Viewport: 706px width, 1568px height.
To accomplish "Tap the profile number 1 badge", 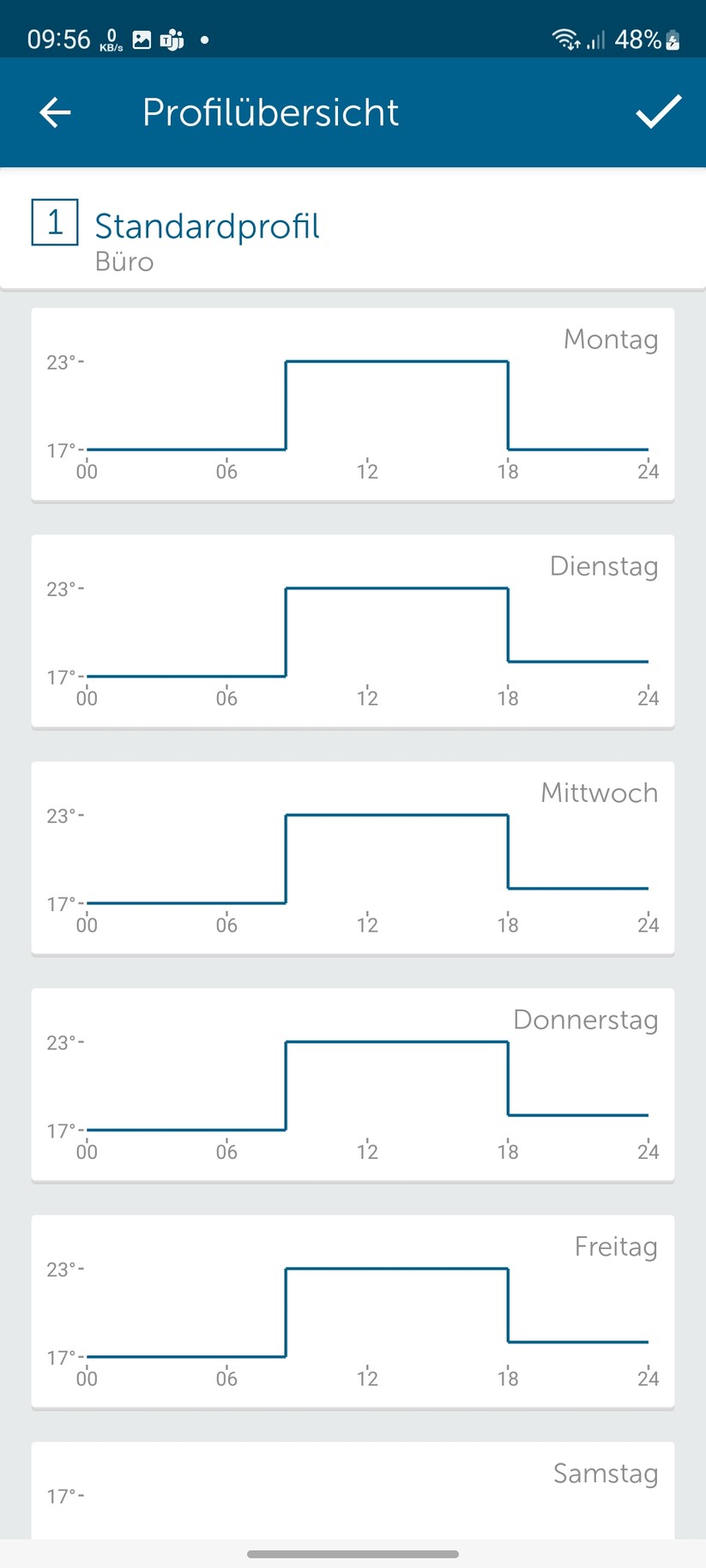I will [54, 224].
